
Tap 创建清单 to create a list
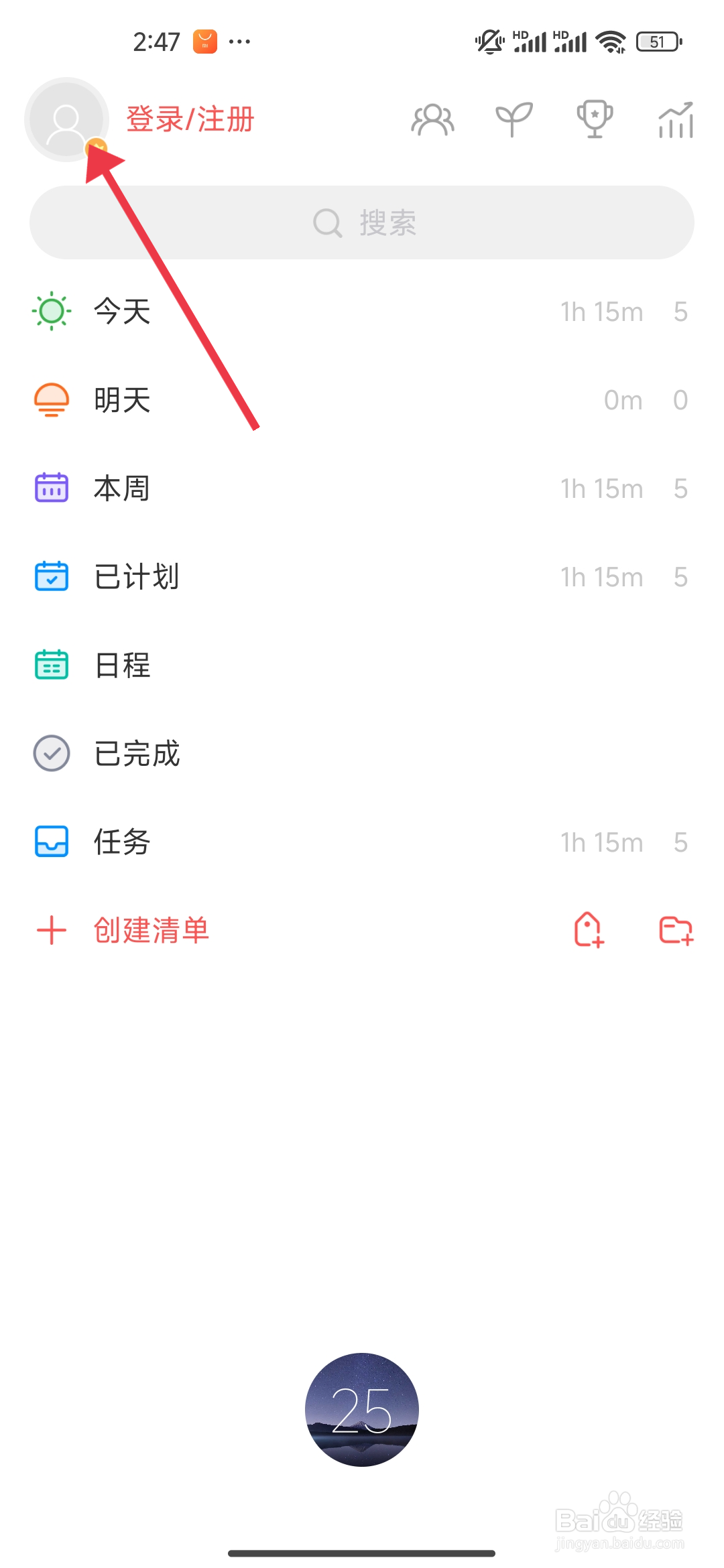tap(151, 931)
